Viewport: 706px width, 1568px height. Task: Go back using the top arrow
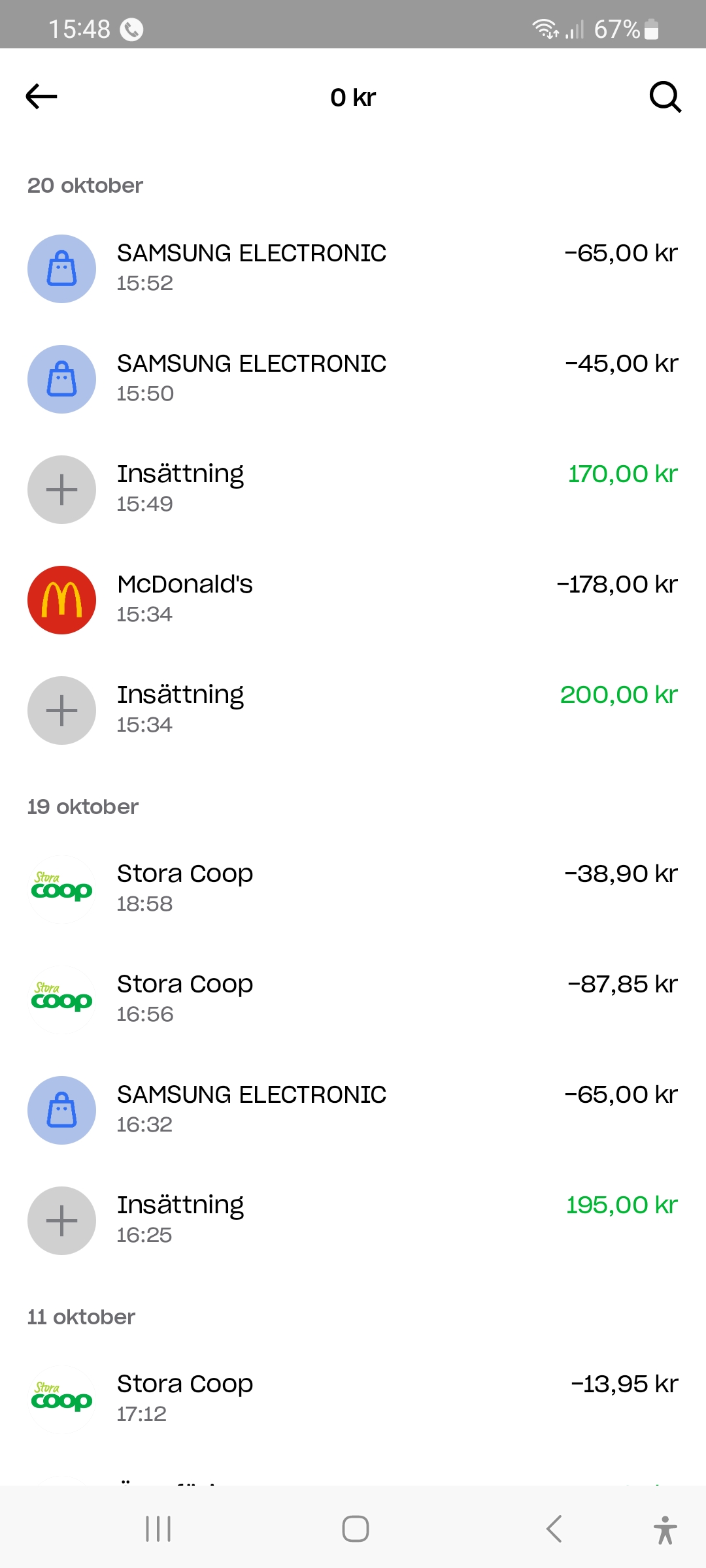click(42, 97)
